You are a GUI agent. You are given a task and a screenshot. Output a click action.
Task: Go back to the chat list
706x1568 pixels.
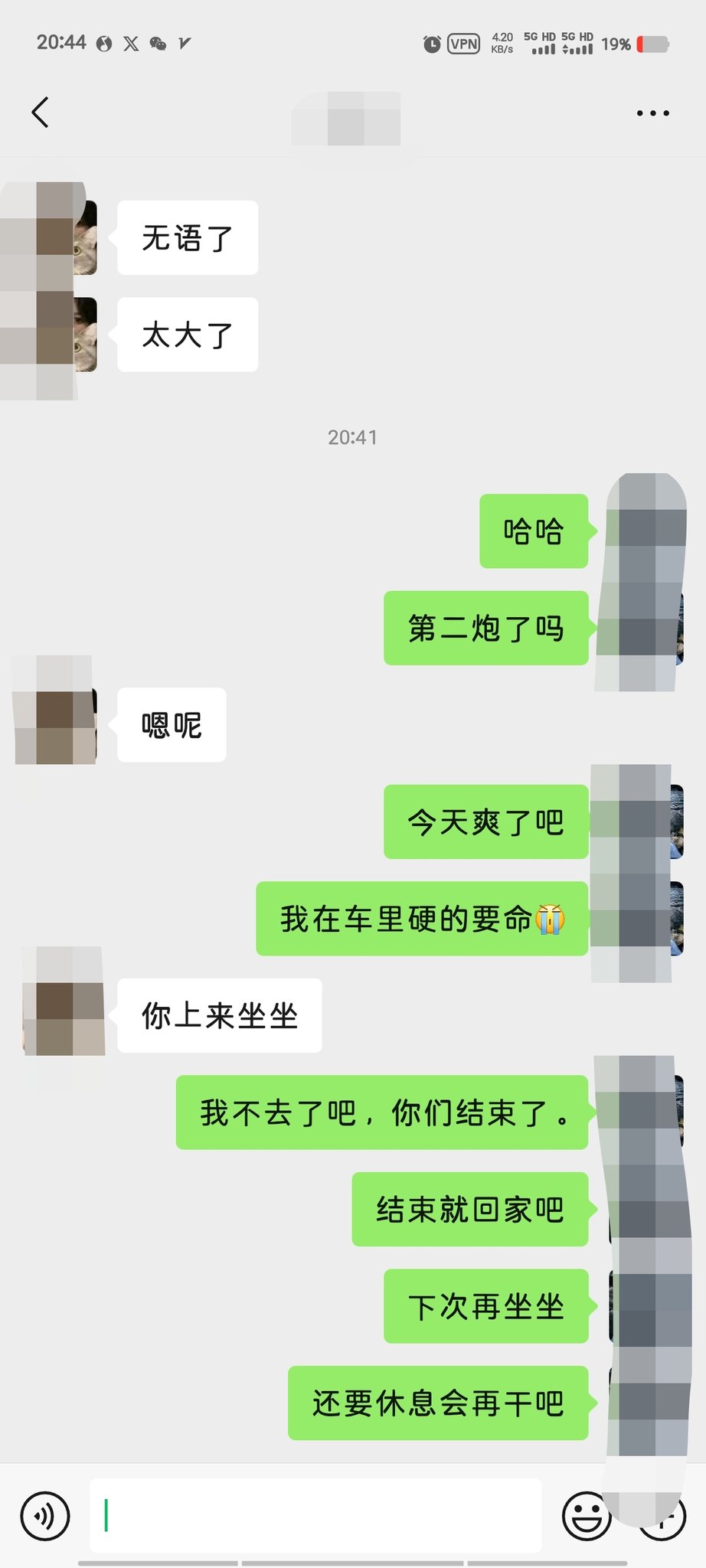[41, 113]
